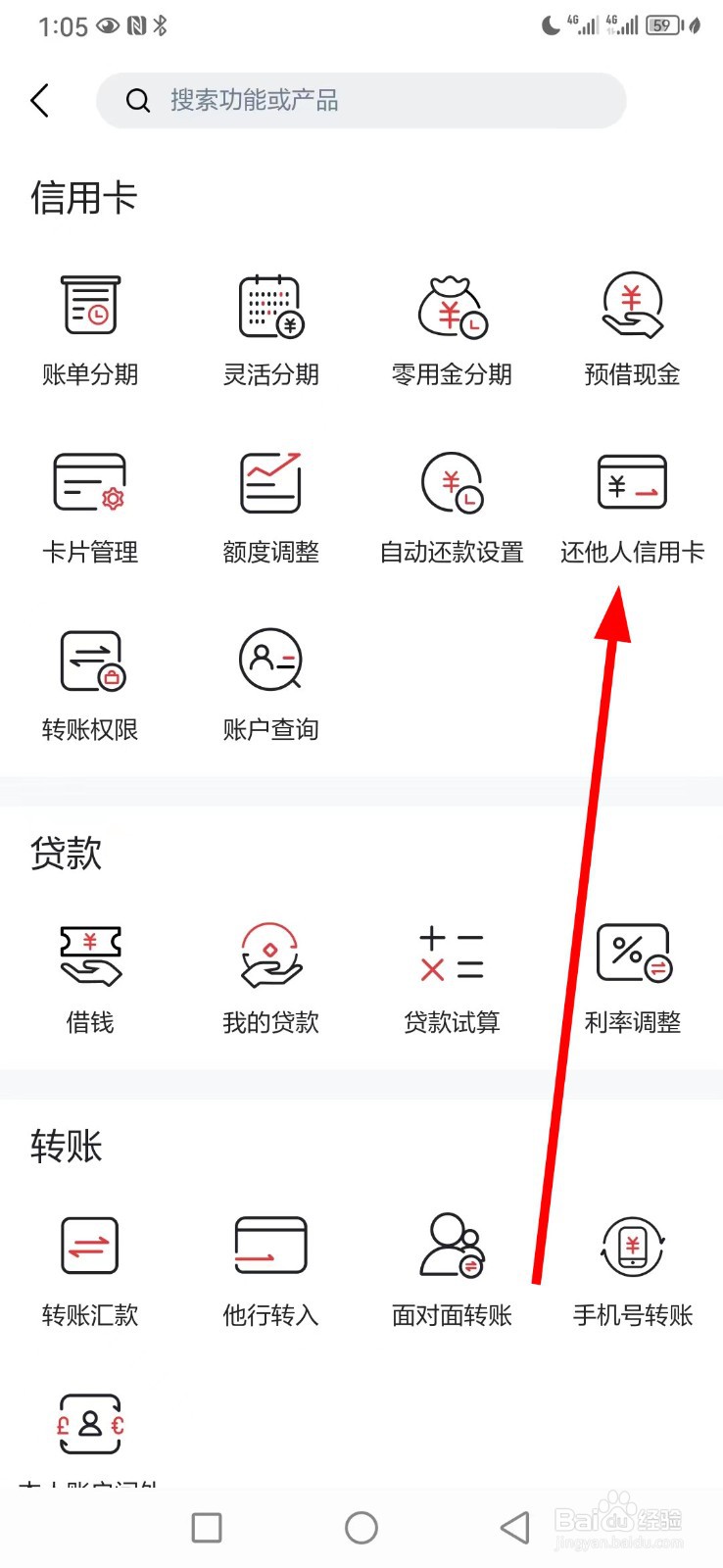Select 灵活分期 flexible installment
The width and height of the screenshot is (723, 1568).
click(270, 328)
